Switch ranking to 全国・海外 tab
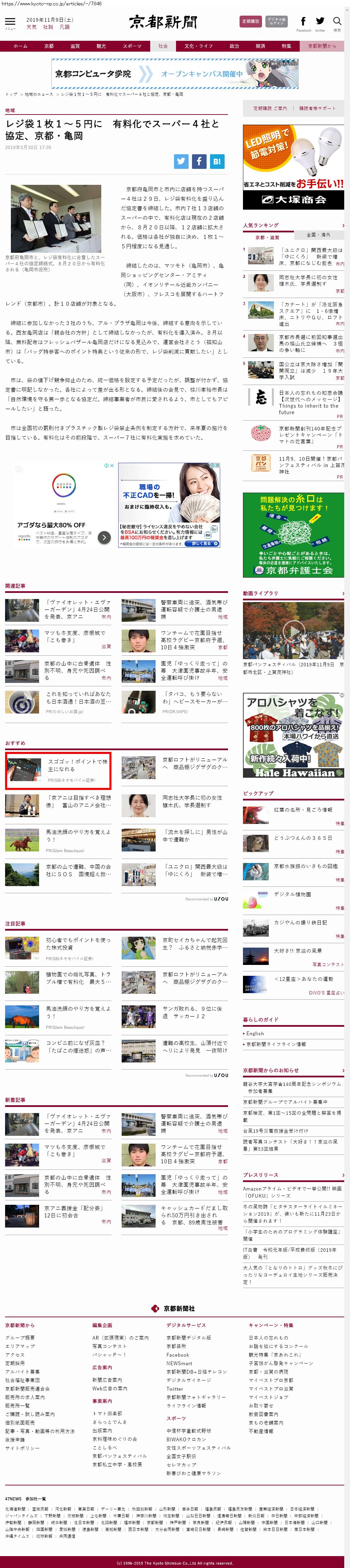 (318, 234)
